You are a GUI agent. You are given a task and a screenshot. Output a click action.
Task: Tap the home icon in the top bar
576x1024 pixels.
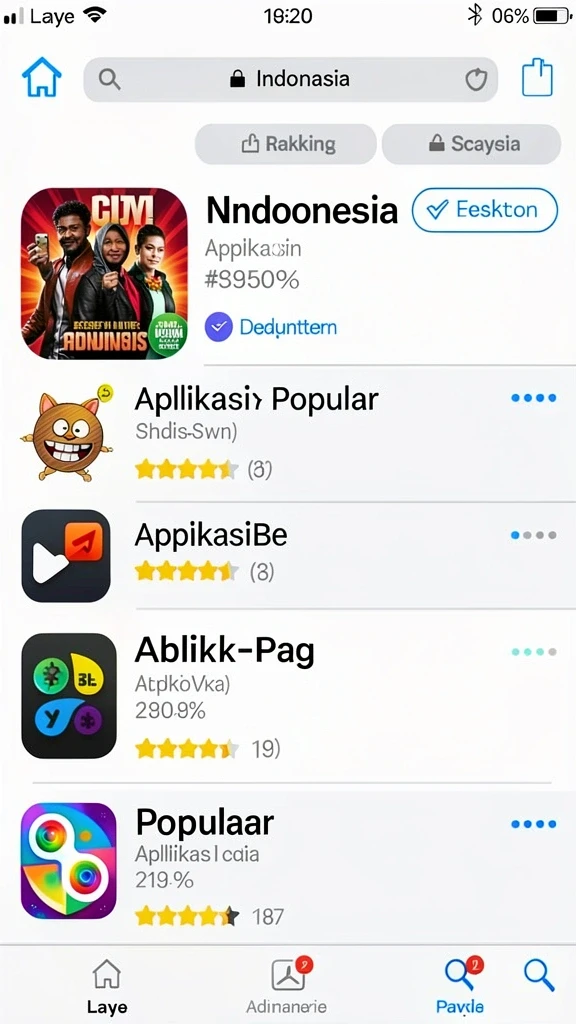42,78
